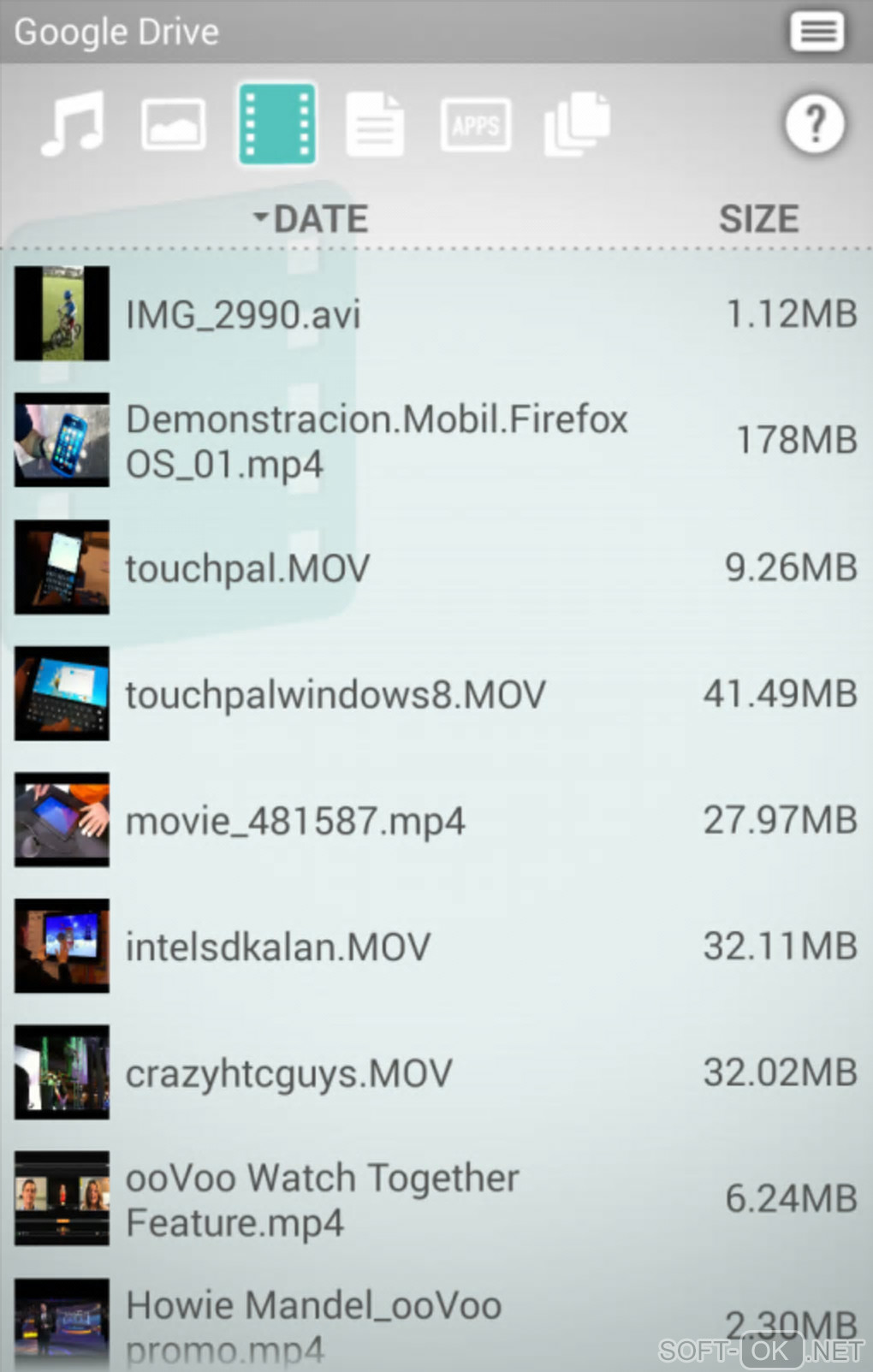Sort the list by DATE
Image resolution: width=873 pixels, height=1372 pixels.
(312, 219)
